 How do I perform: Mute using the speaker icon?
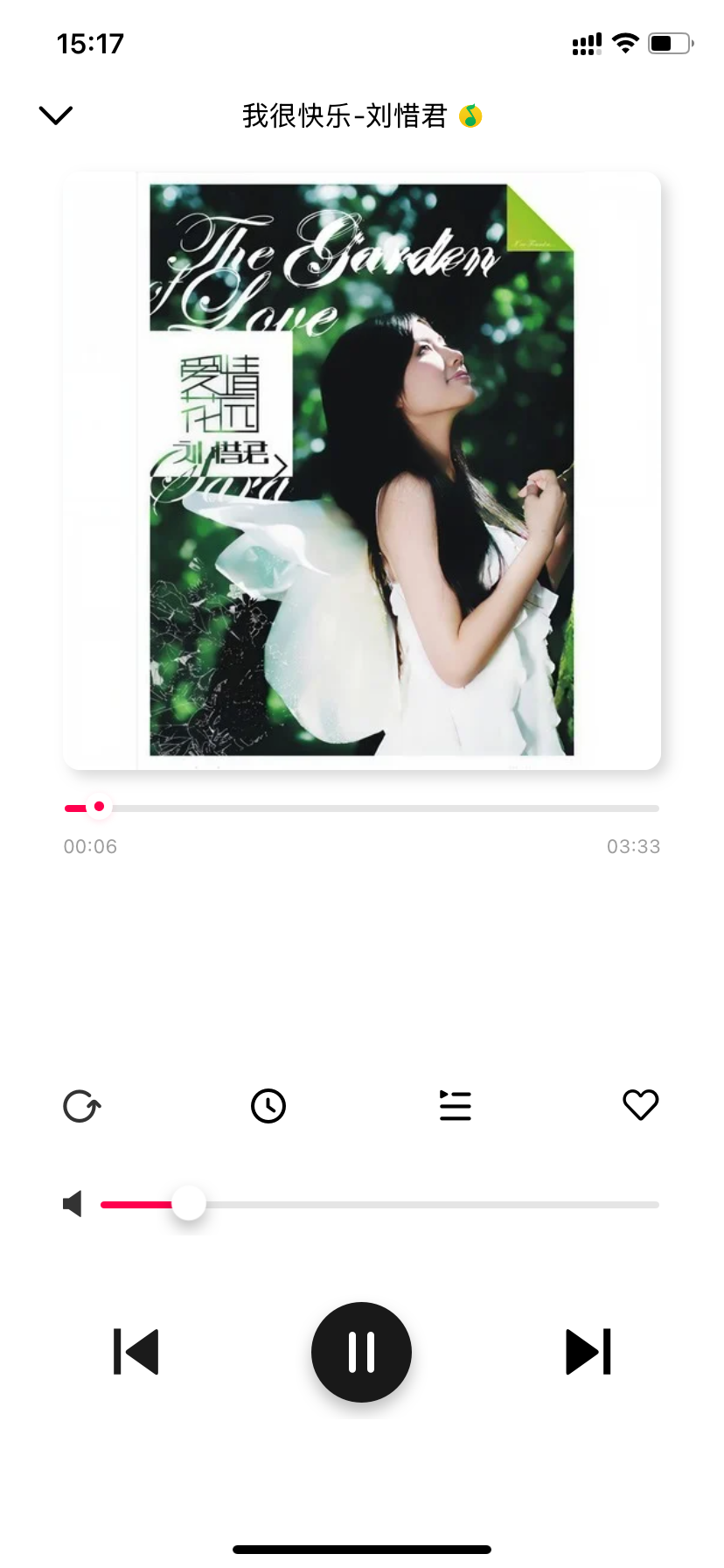click(73, 1204)
